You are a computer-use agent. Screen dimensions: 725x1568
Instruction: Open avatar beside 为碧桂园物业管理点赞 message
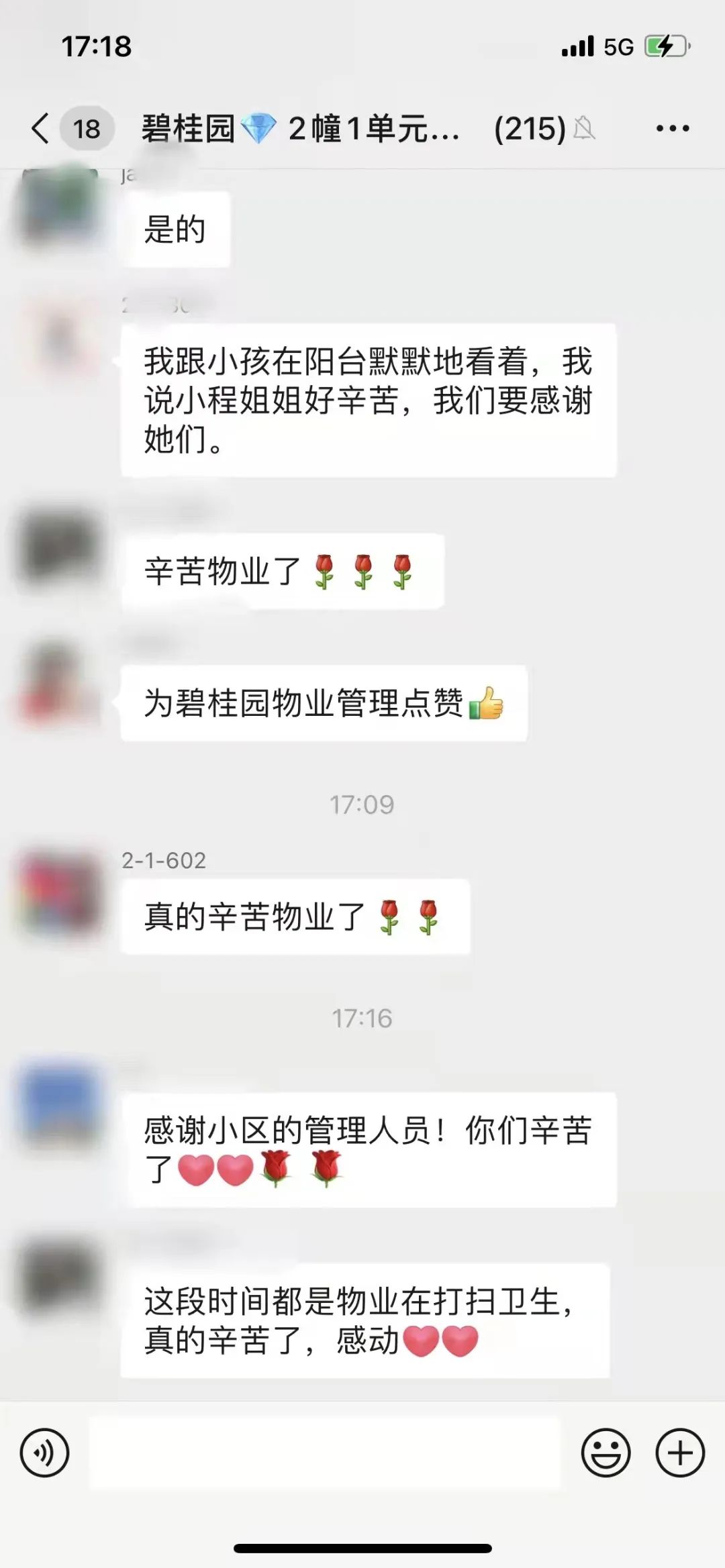pos(60,682)
